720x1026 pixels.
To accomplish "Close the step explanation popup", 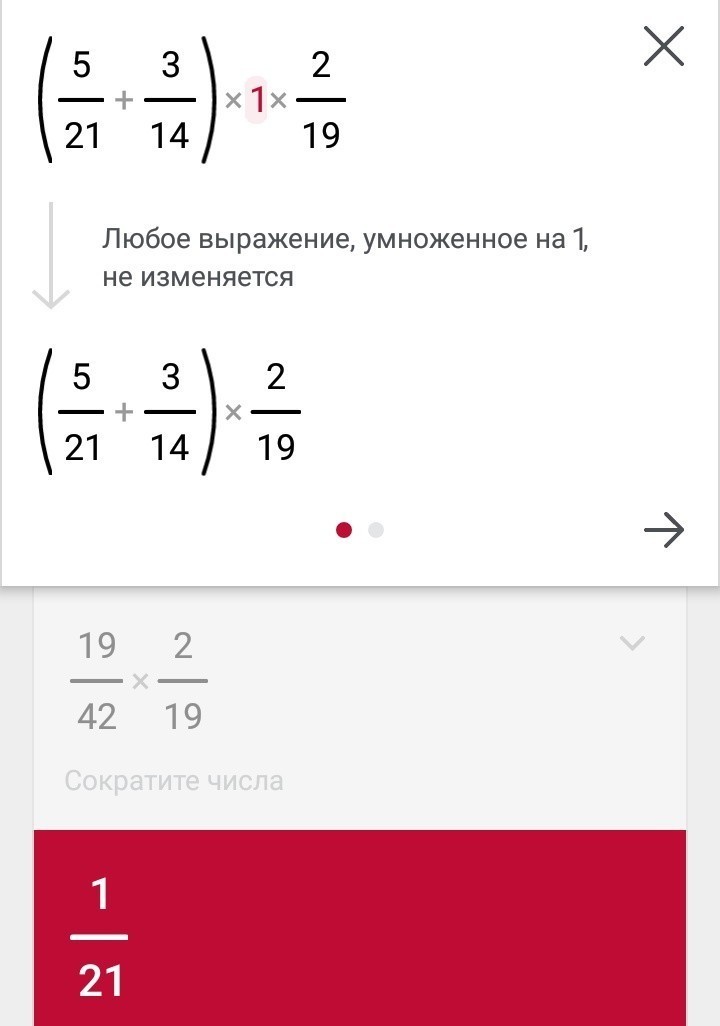I will 663,47.
